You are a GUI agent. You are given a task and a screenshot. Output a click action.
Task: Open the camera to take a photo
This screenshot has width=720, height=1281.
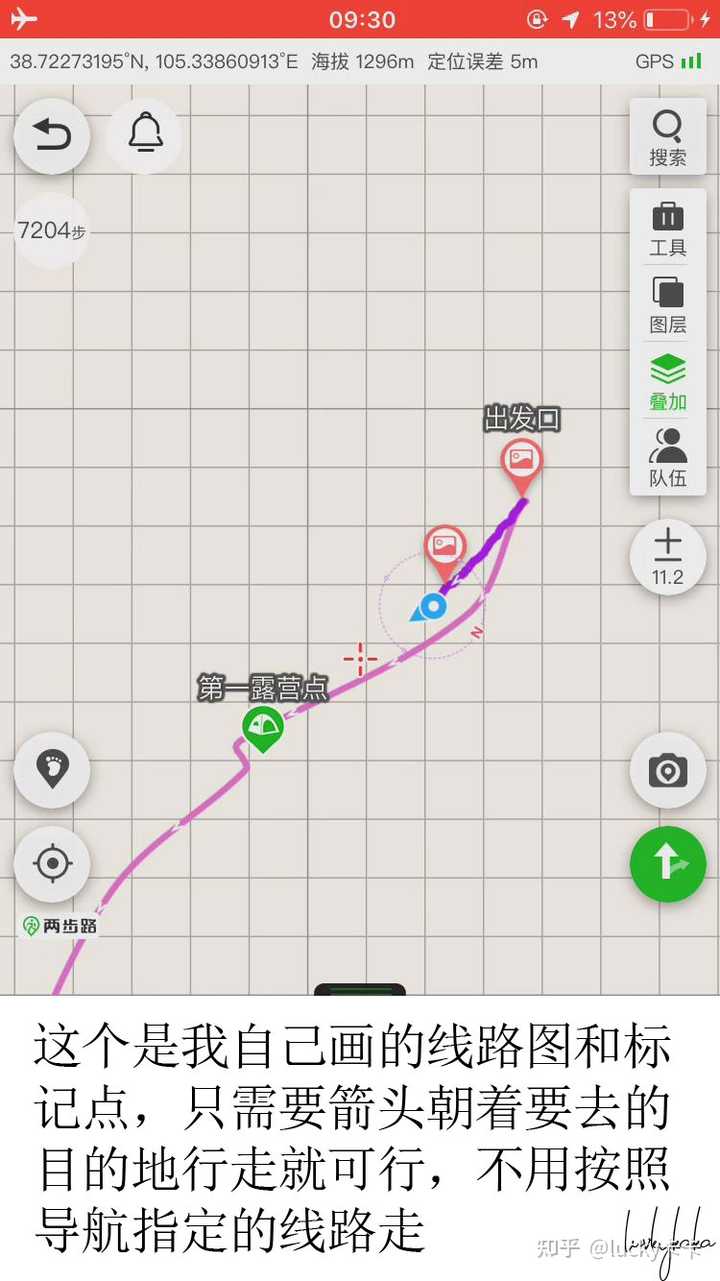pos(668,771)
